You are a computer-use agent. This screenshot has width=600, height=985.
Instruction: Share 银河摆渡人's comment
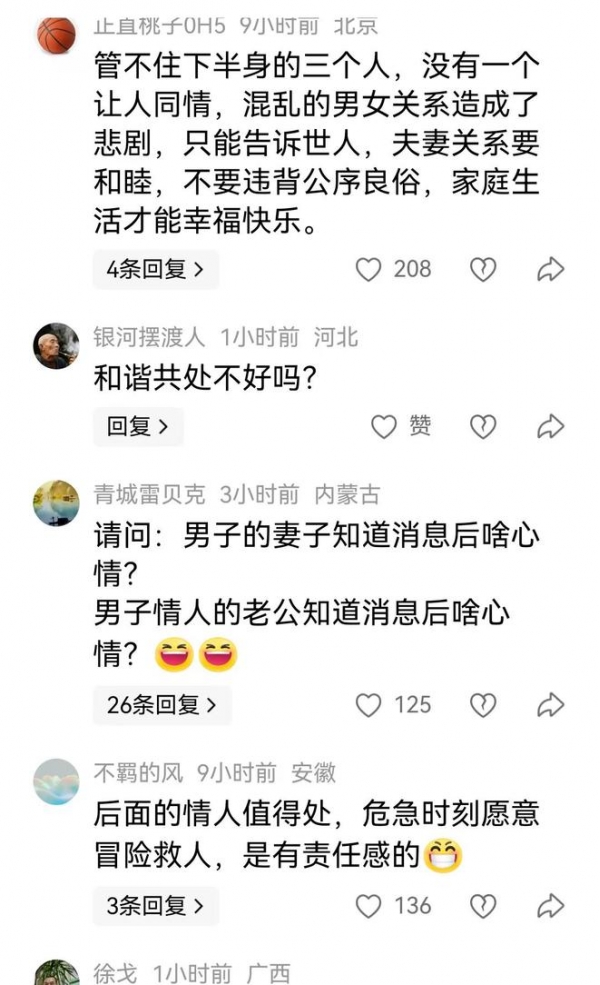[x=551, y=427]
